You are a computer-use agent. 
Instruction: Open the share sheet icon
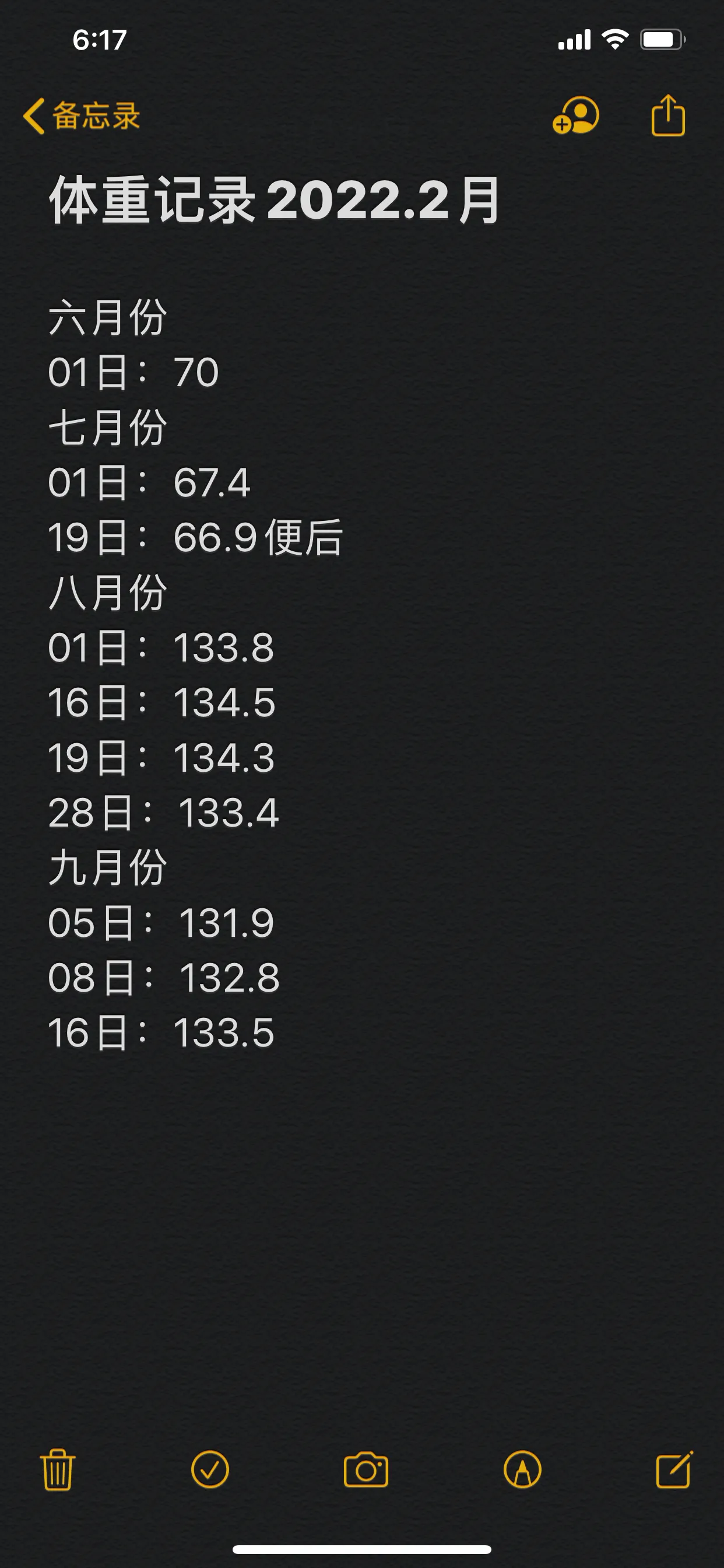click(667, 116)
